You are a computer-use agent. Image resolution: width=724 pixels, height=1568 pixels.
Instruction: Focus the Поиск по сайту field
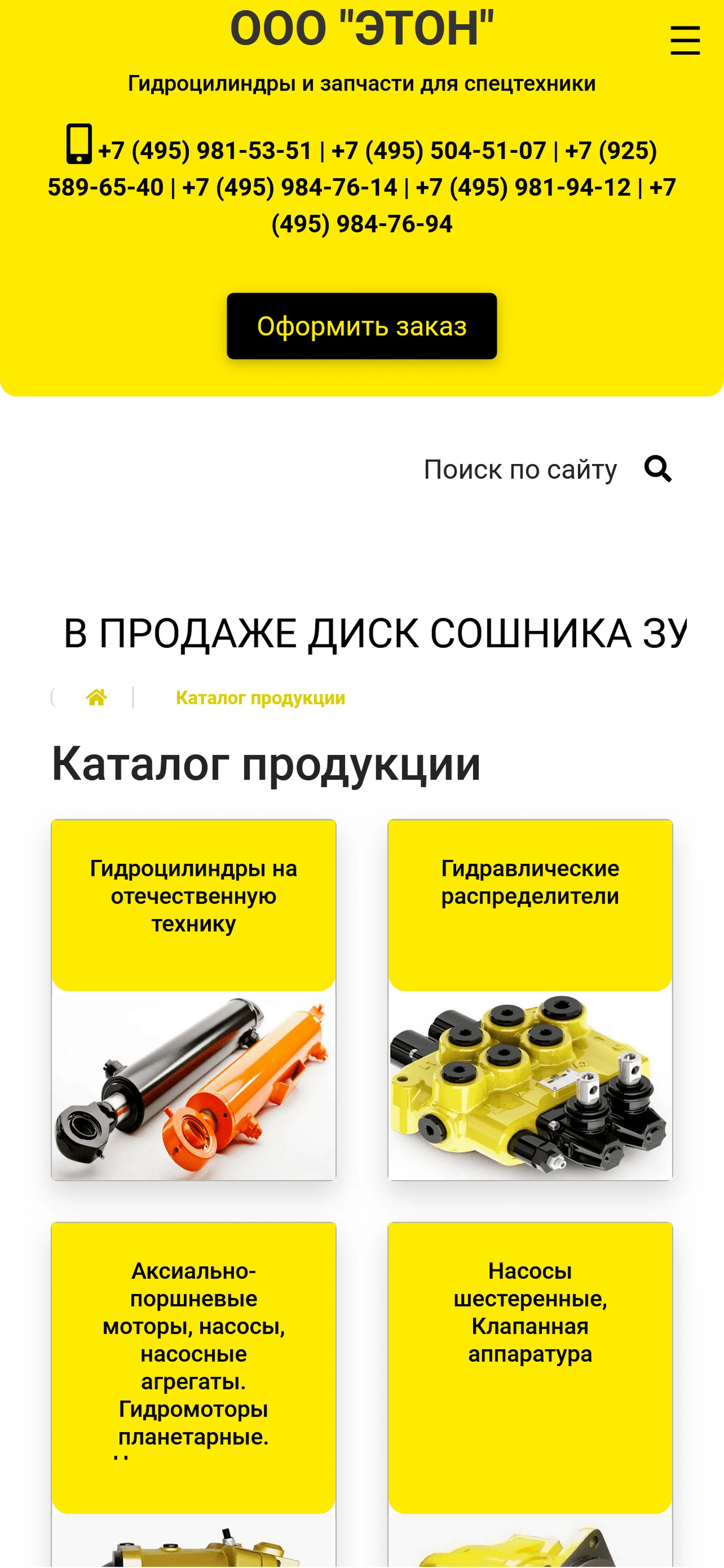(520, 469)
